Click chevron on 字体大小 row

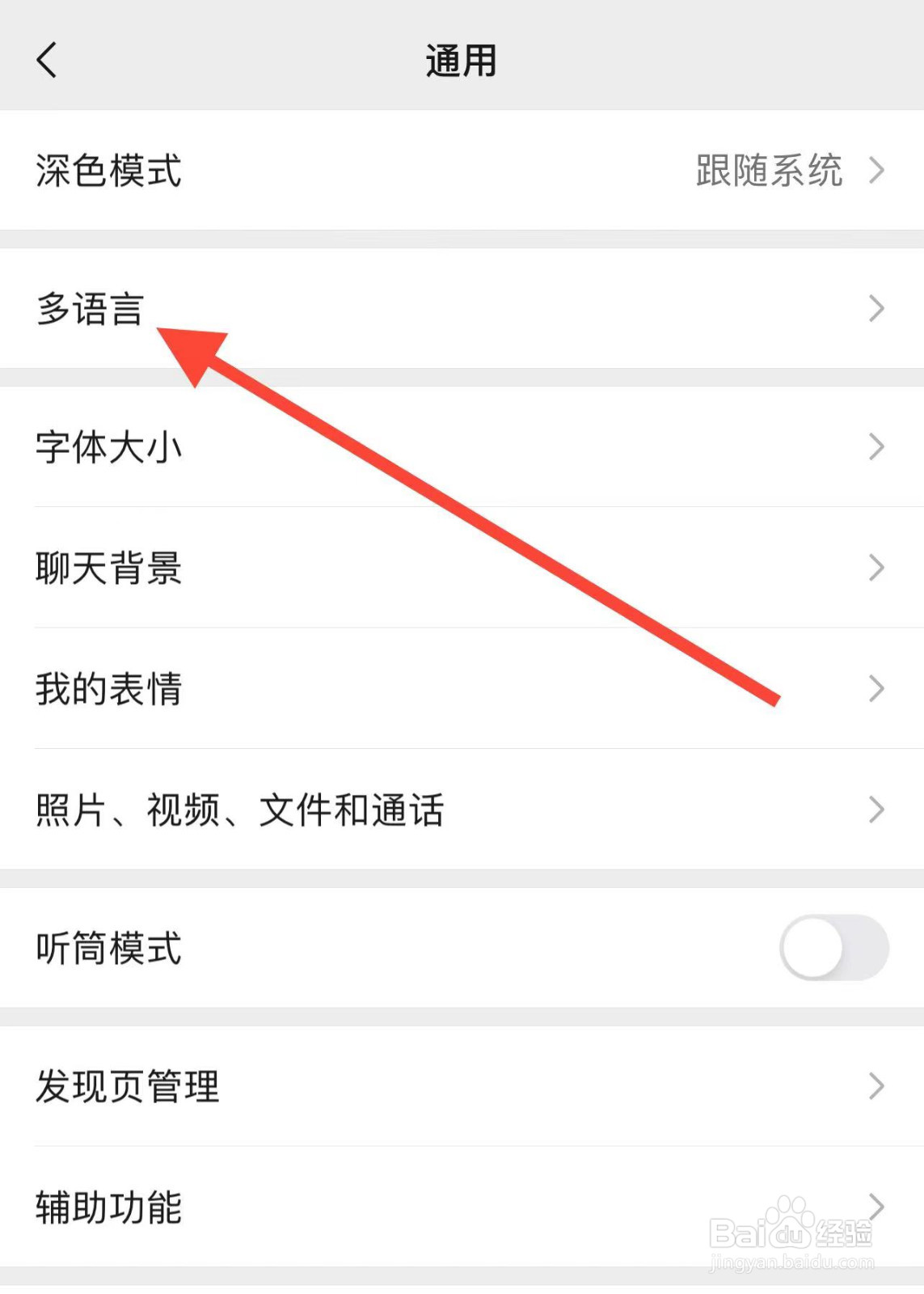876,446
